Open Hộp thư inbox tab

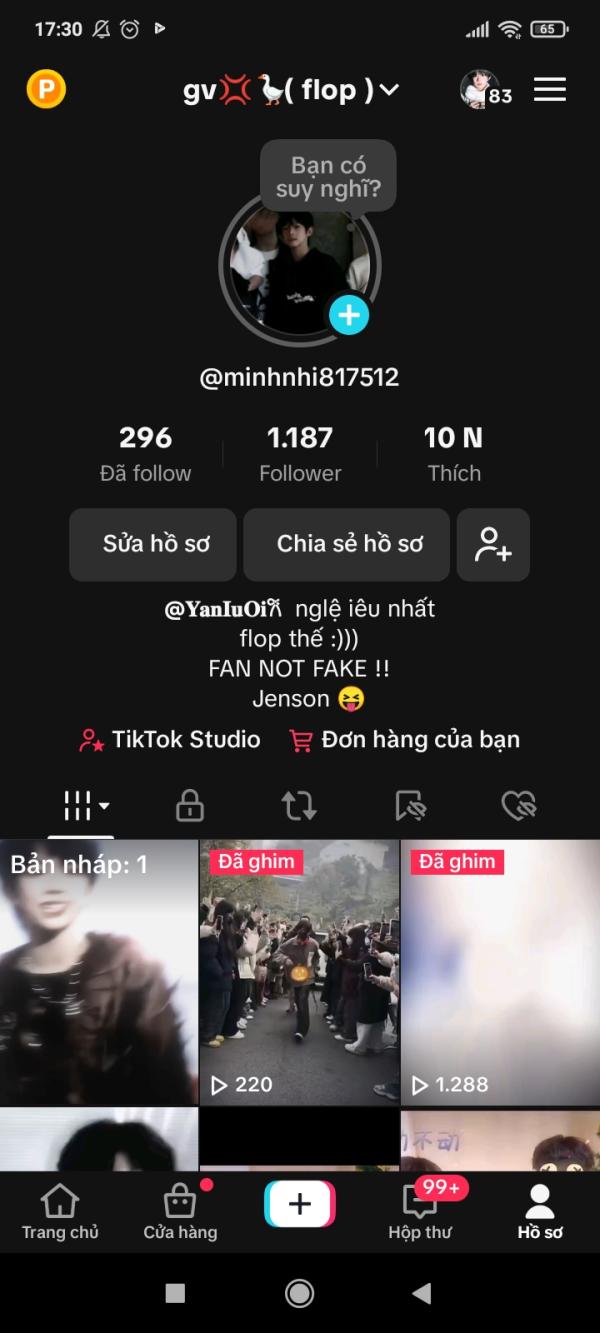tap(421, 1212)
